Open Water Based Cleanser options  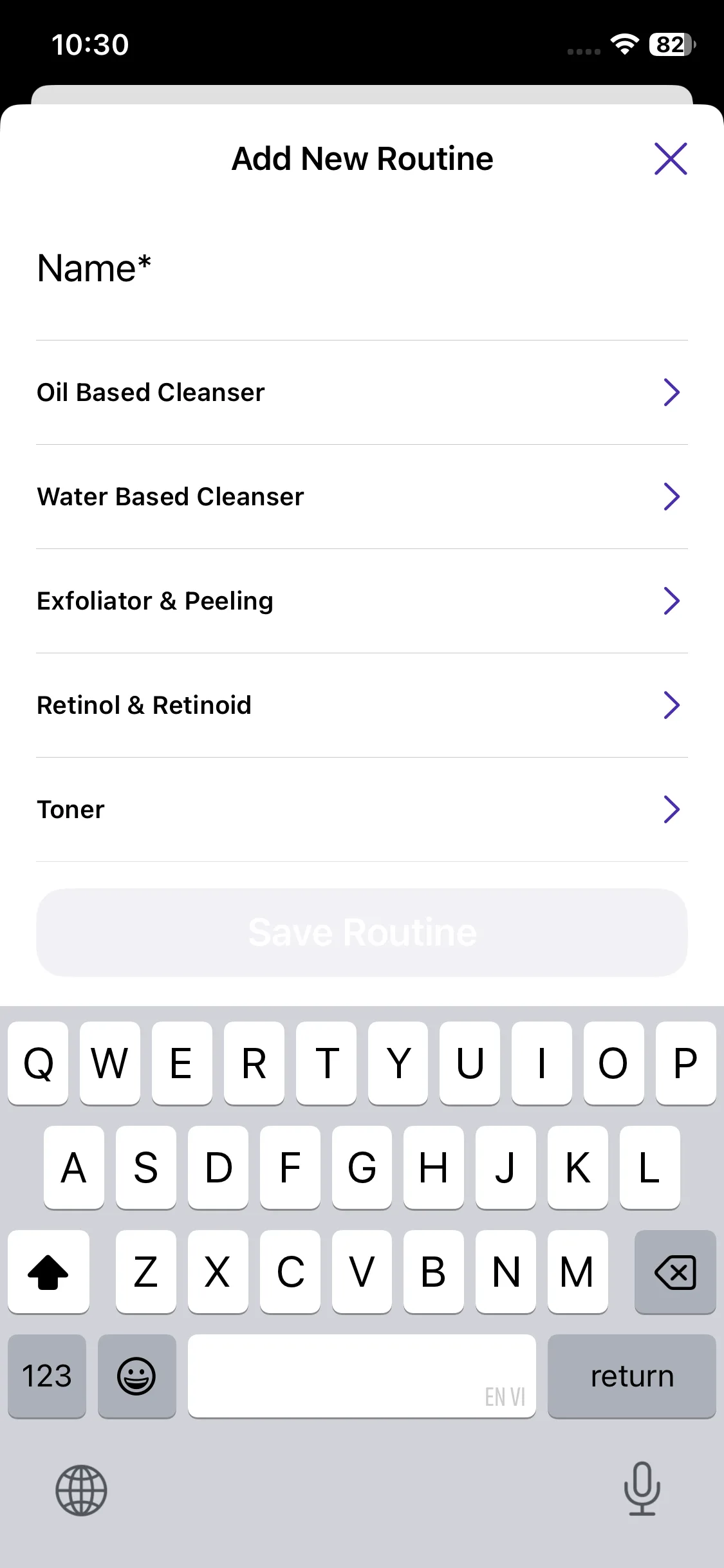pyautogui.click(x=362, y=497)
